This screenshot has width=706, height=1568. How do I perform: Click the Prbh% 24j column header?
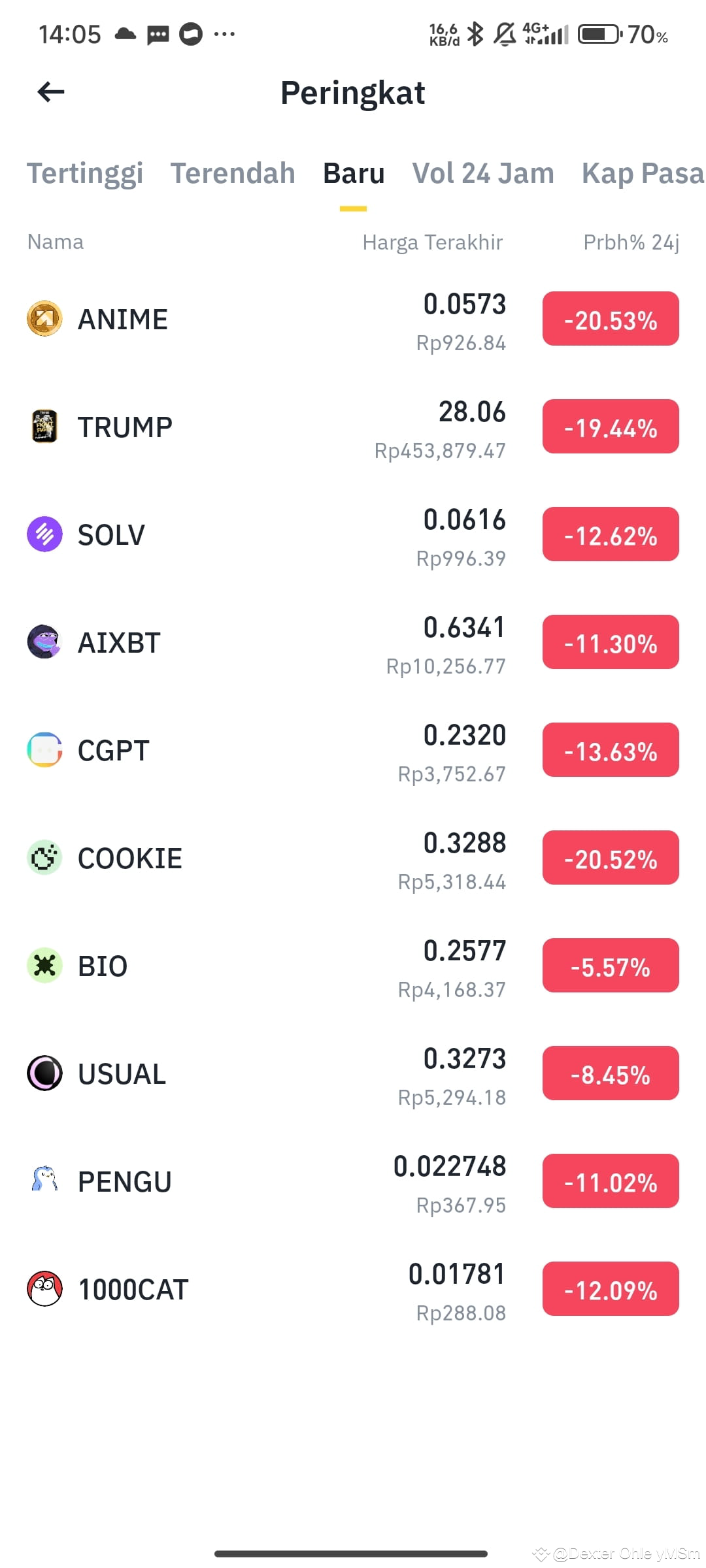631,242
